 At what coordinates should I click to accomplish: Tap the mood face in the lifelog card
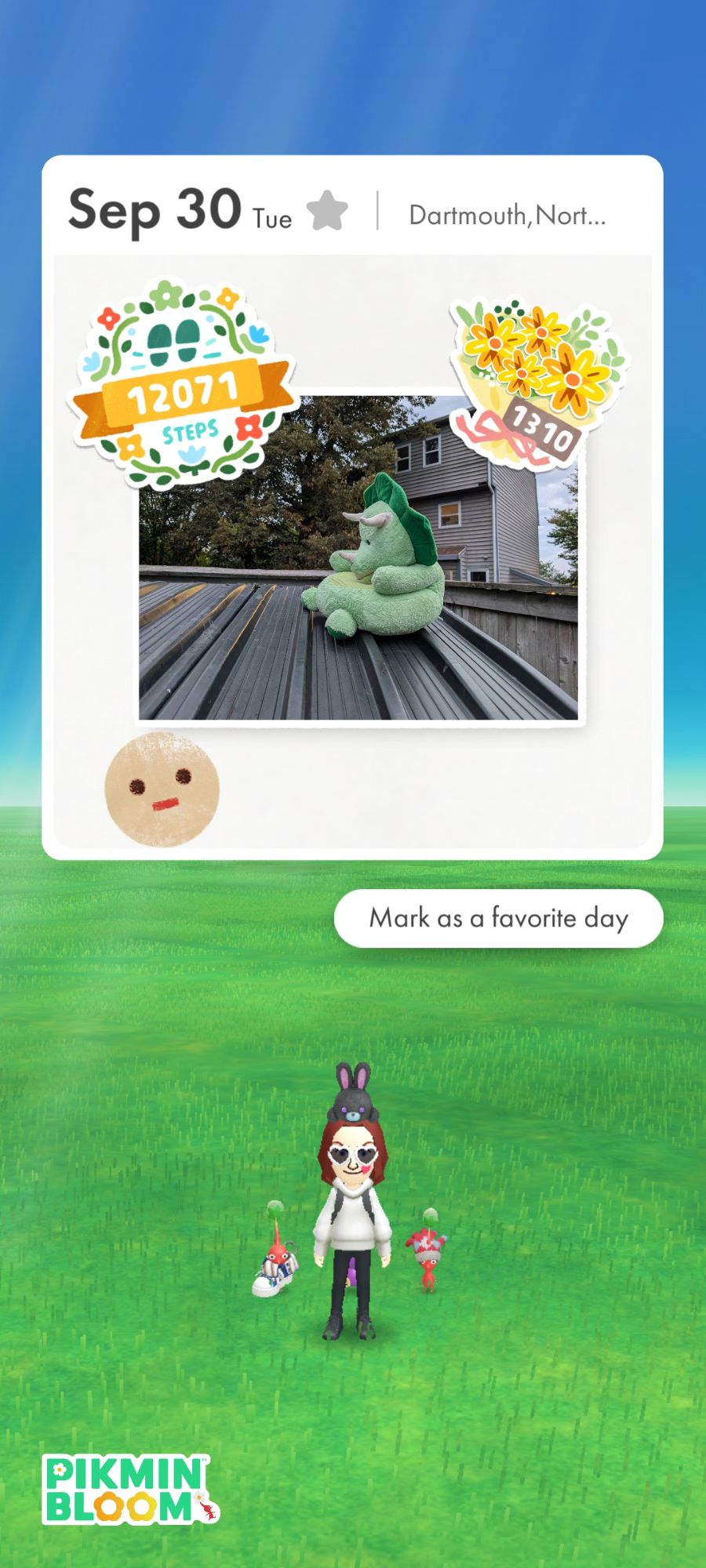(162, 789)
